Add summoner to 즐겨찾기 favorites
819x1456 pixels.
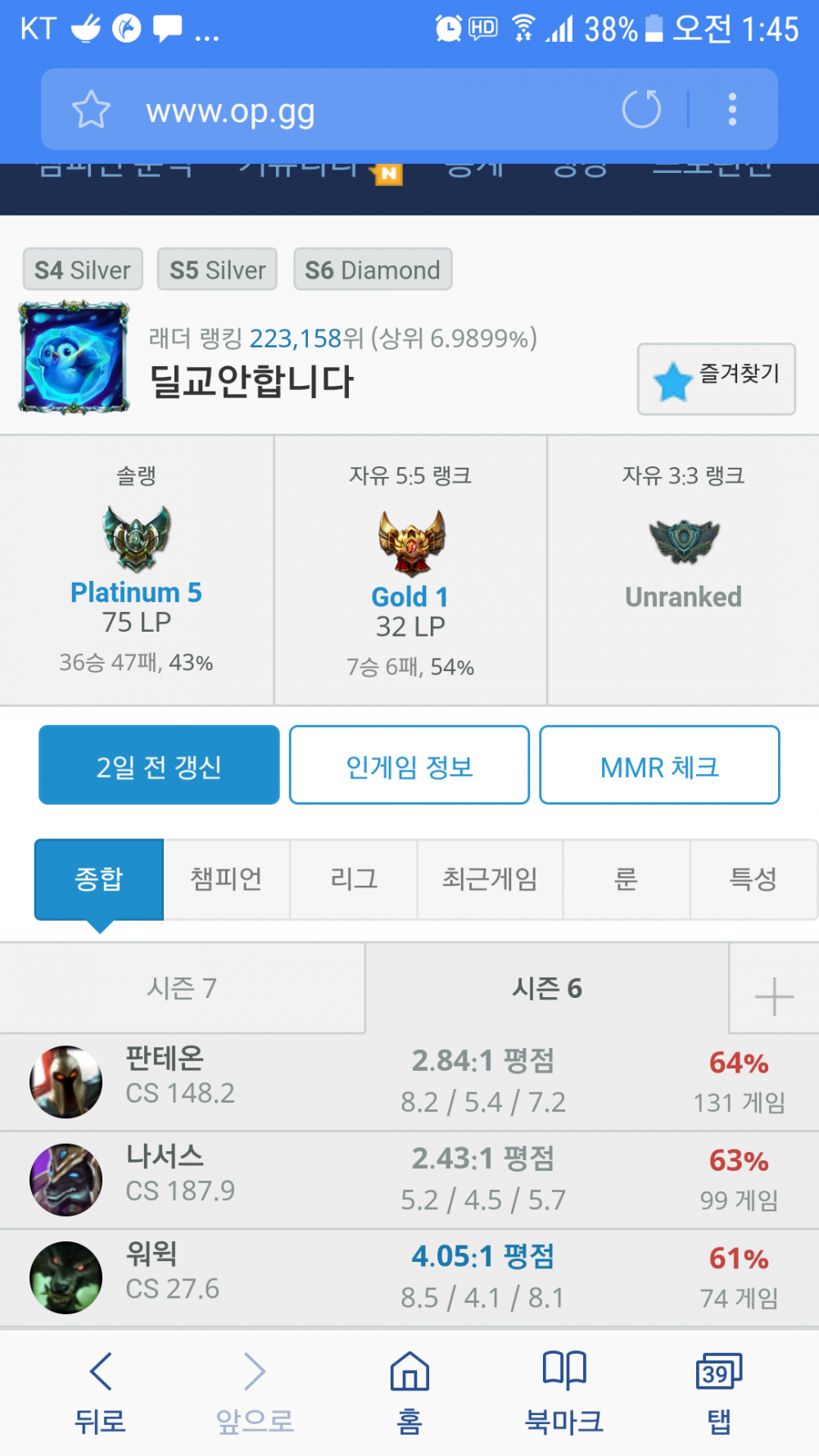[x=716, y=379]
